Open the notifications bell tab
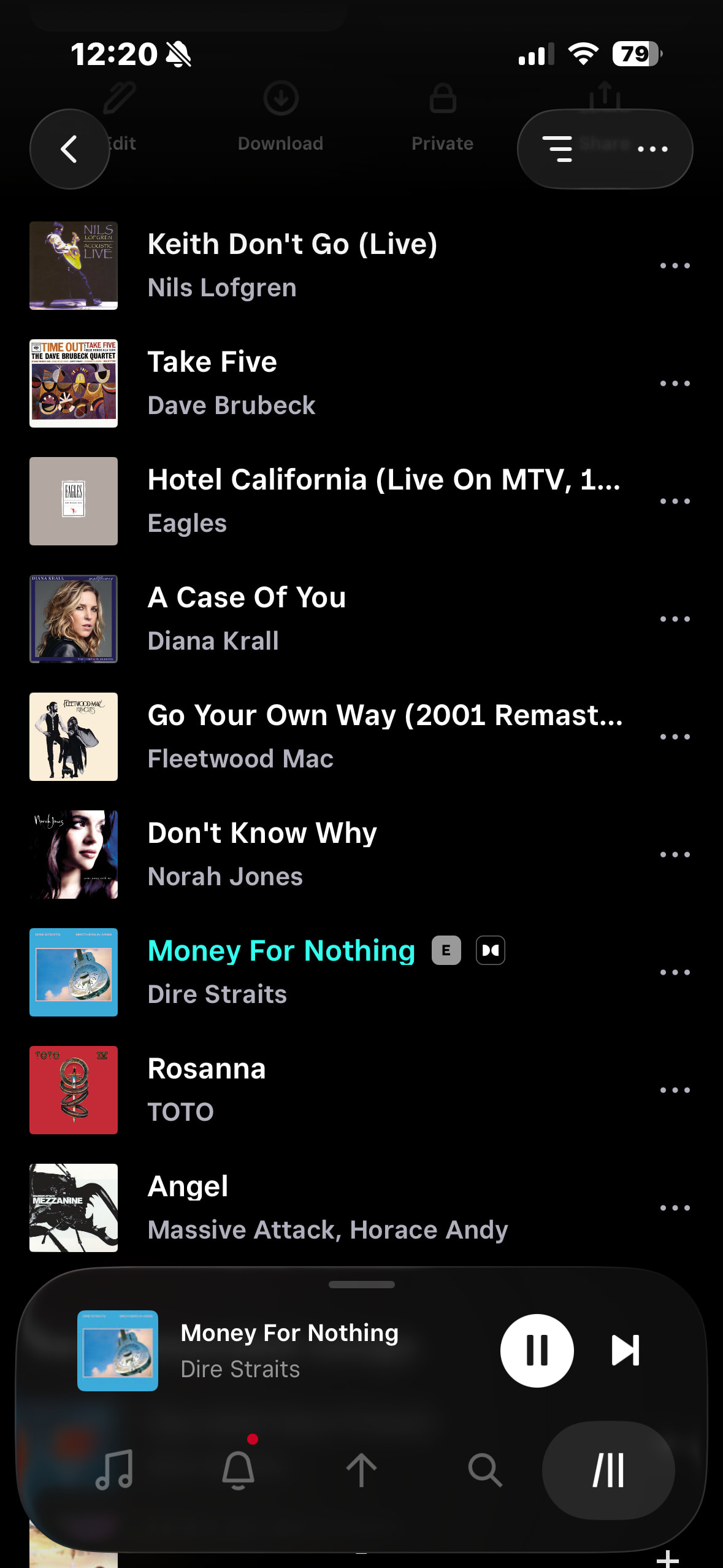Viewport: 723px width, 1568px height. [238, 1470]
